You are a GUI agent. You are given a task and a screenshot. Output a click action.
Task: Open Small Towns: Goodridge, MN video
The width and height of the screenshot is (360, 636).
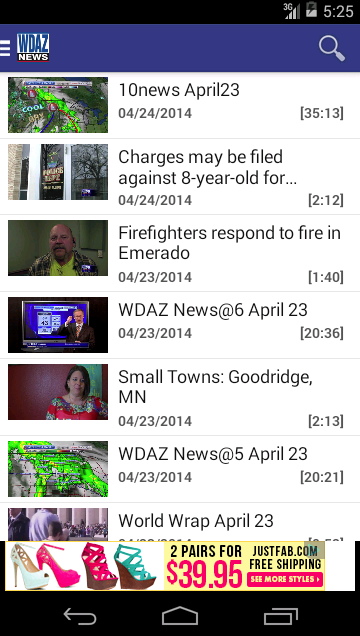pos(180,397)
